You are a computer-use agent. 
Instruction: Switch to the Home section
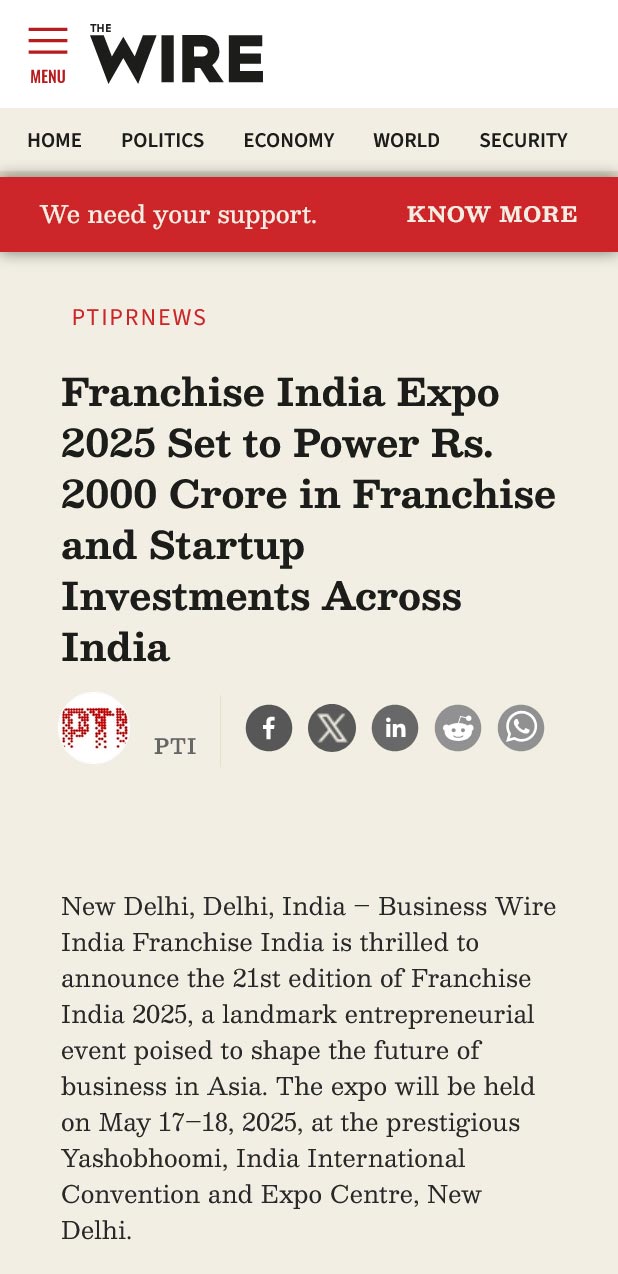[x=54, y=141]
